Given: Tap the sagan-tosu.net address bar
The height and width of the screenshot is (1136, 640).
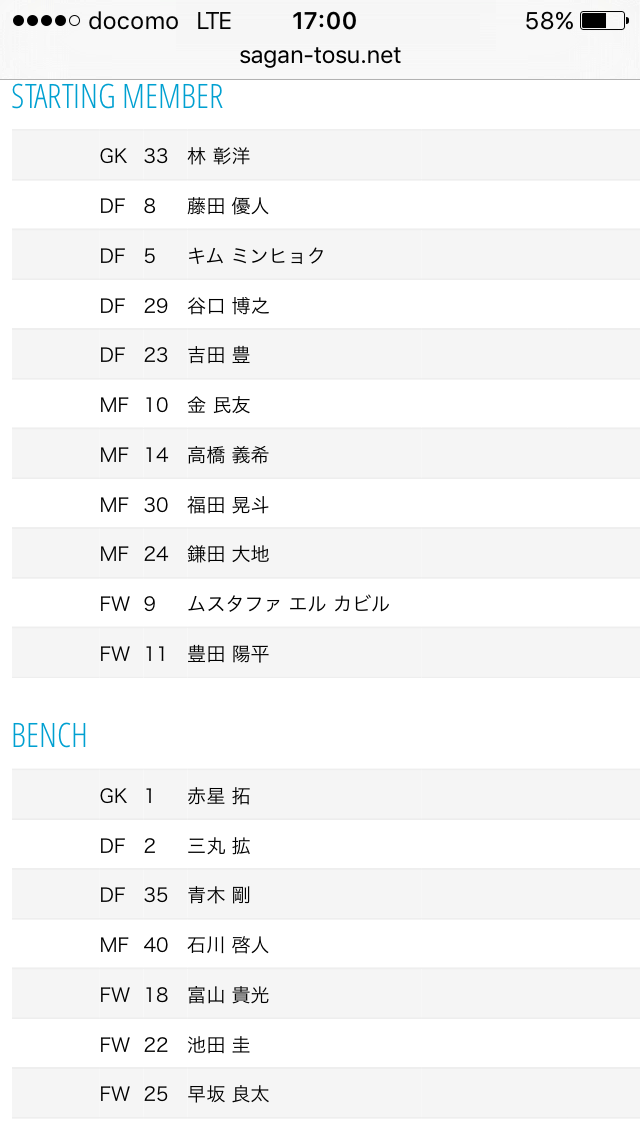Looking at the screenshot, I should coord(320,56).
